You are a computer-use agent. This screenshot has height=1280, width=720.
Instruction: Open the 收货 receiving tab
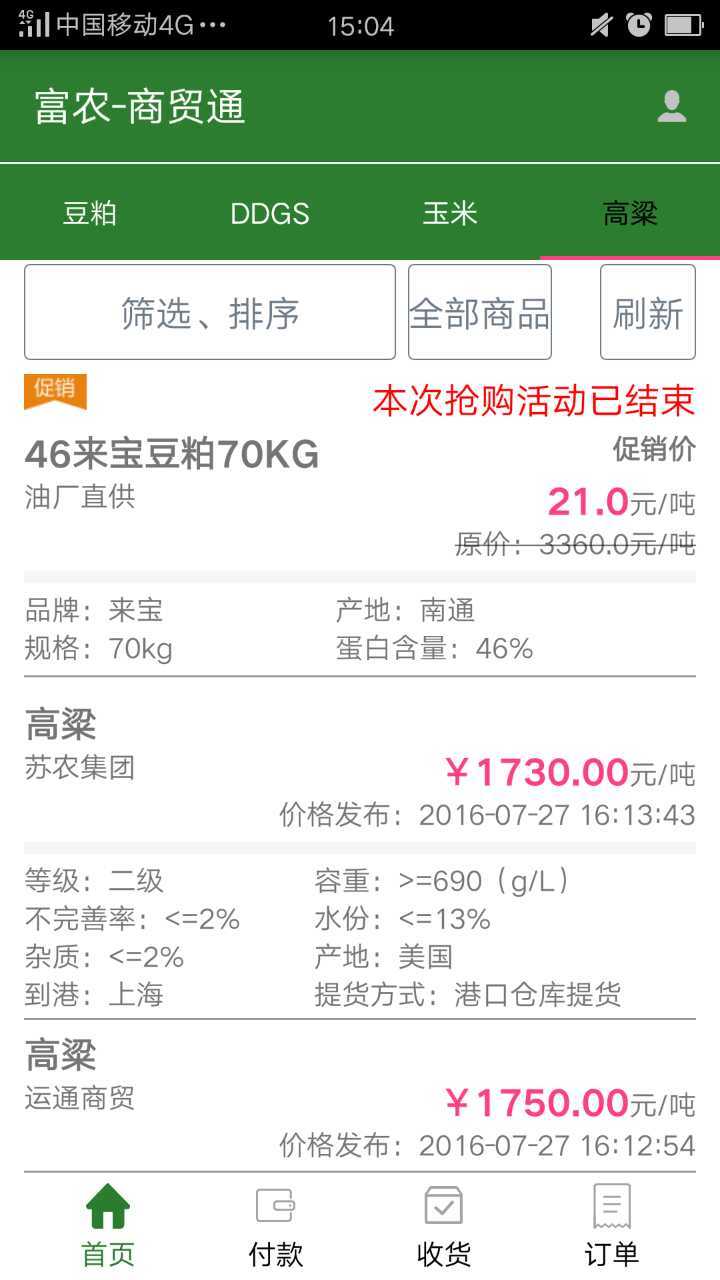(444, 1226)
